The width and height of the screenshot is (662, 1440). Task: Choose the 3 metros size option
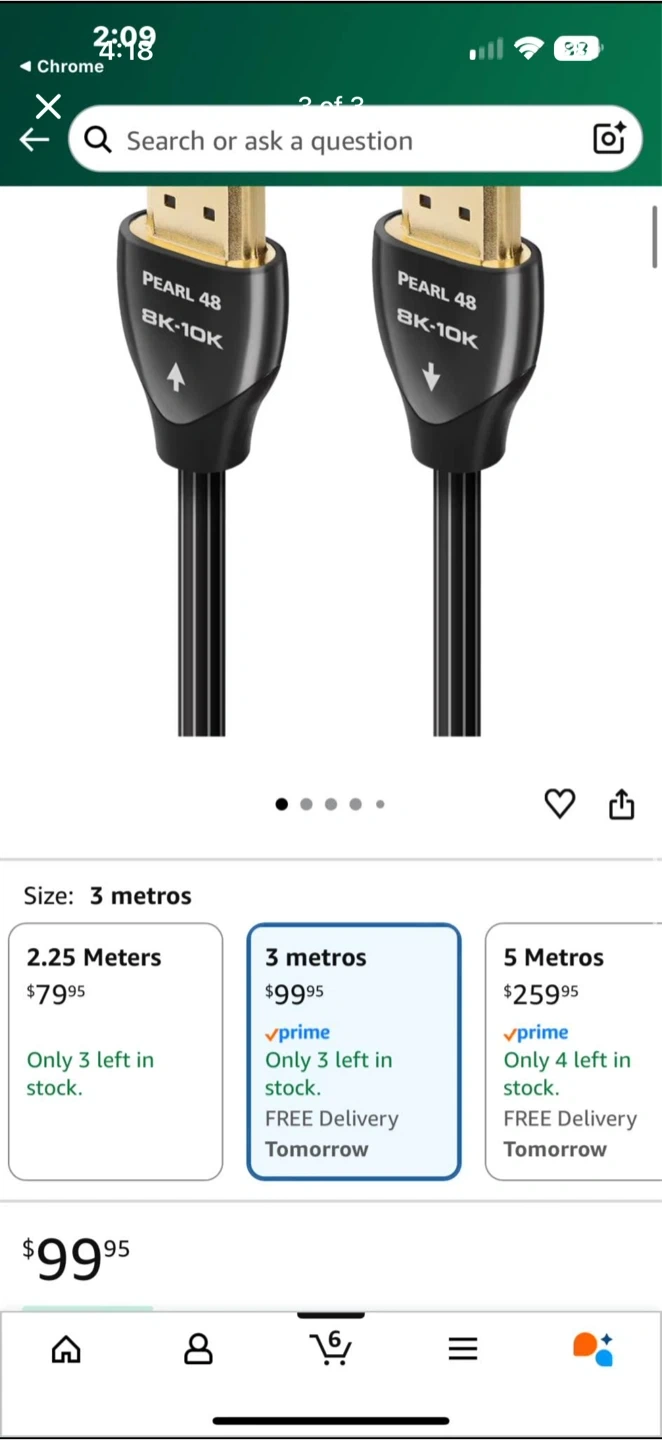pyautogui.click(x=354, y=1051)
